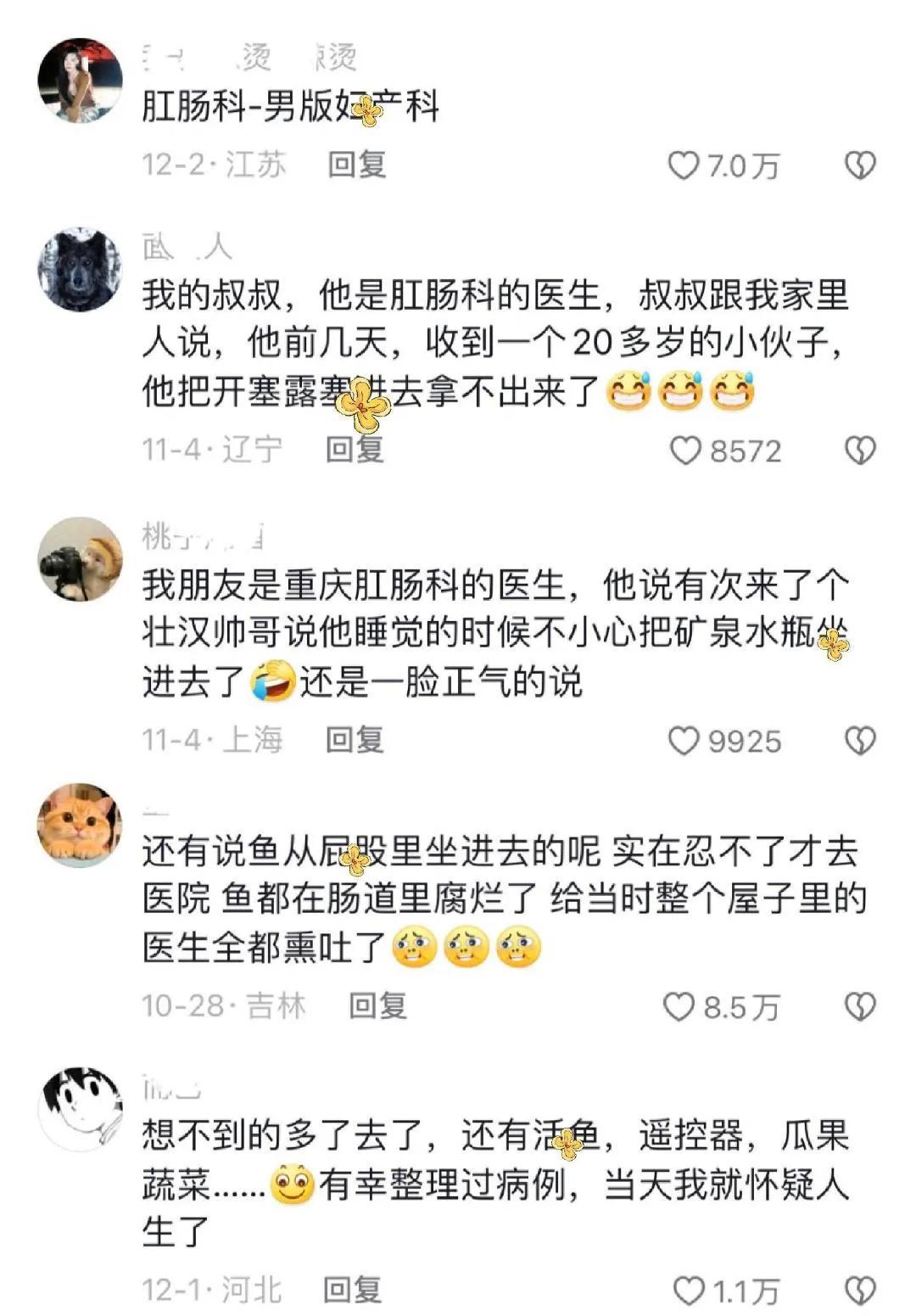Dislike the 江苏 comment about 肛肠科

860,165
